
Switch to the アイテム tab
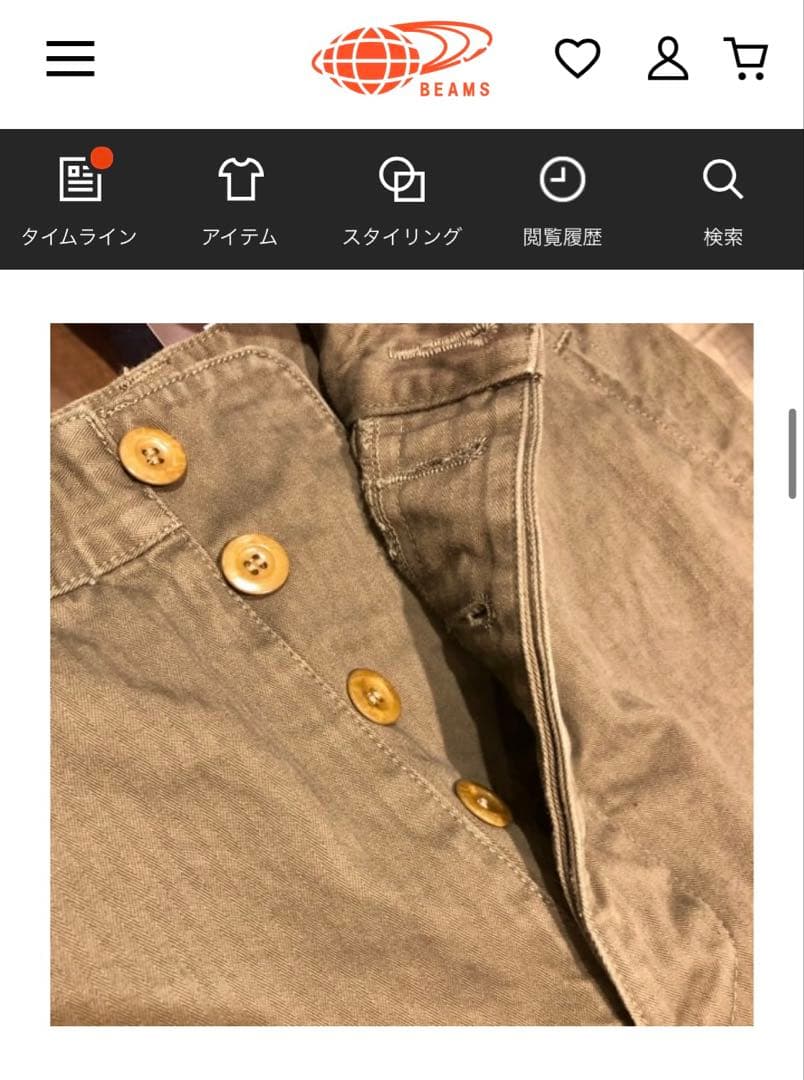tap(240, 200)
